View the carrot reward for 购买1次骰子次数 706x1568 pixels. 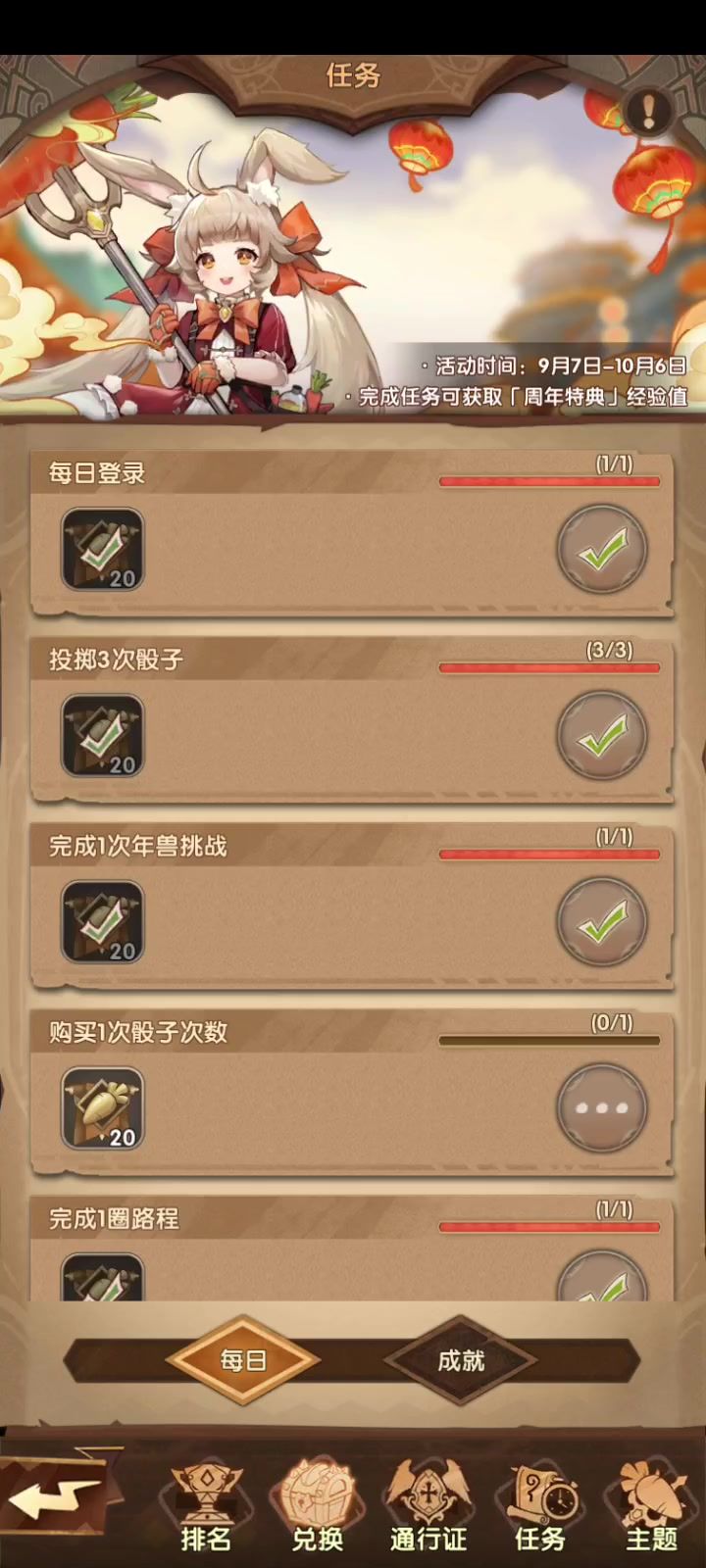pos(103,1108)
